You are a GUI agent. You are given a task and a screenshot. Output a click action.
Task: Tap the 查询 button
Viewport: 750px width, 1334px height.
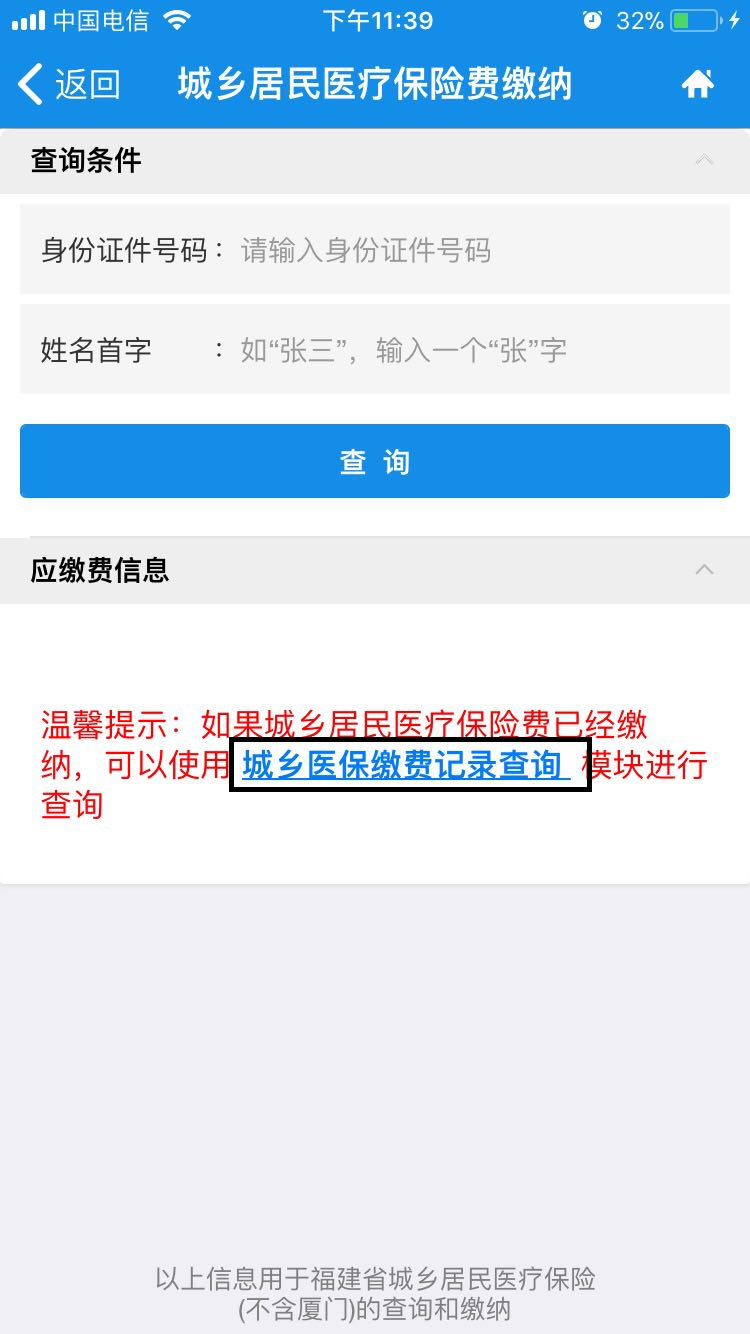click(375, 461)
